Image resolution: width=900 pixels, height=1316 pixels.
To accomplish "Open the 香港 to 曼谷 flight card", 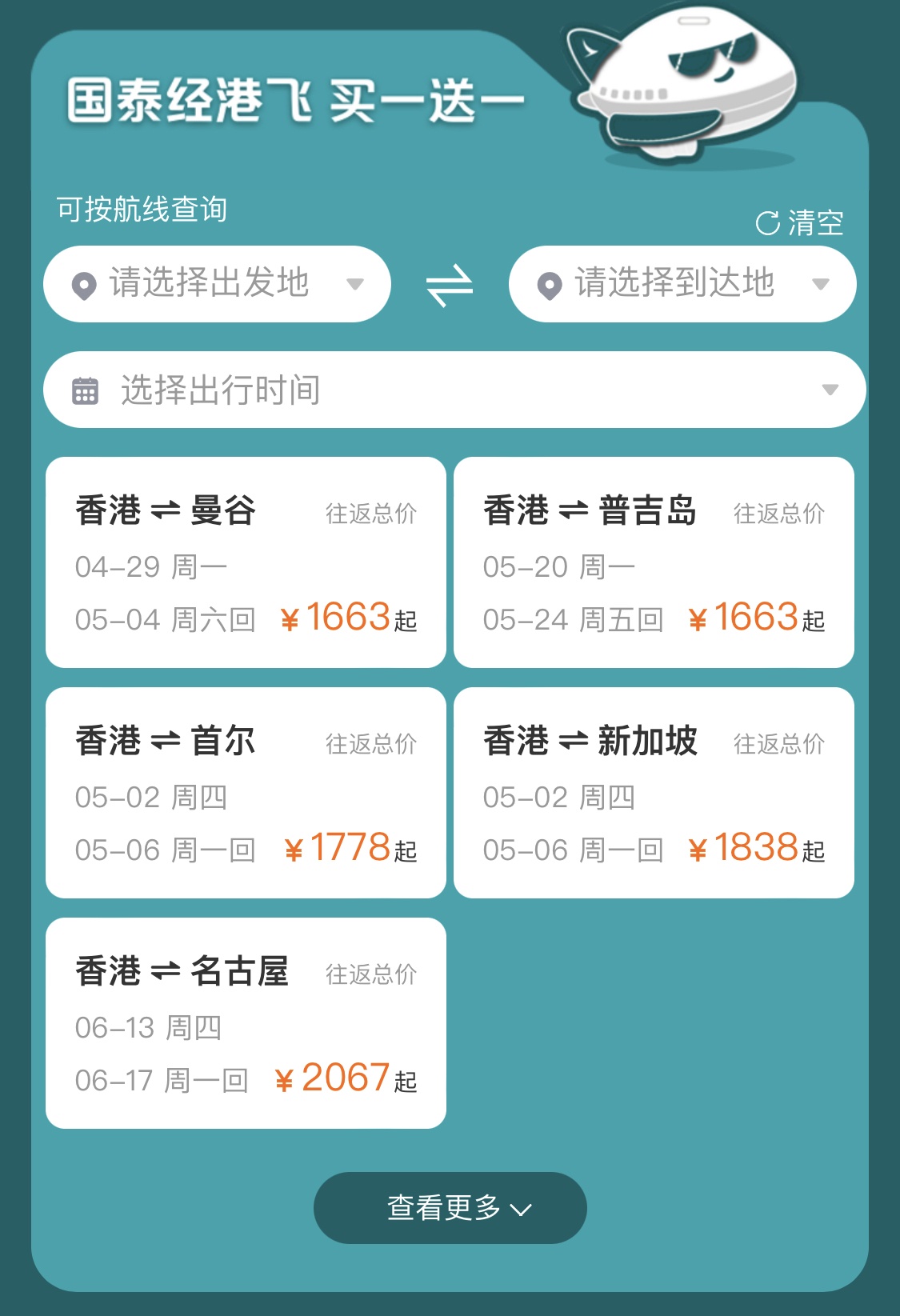I will tap(246, 562).
